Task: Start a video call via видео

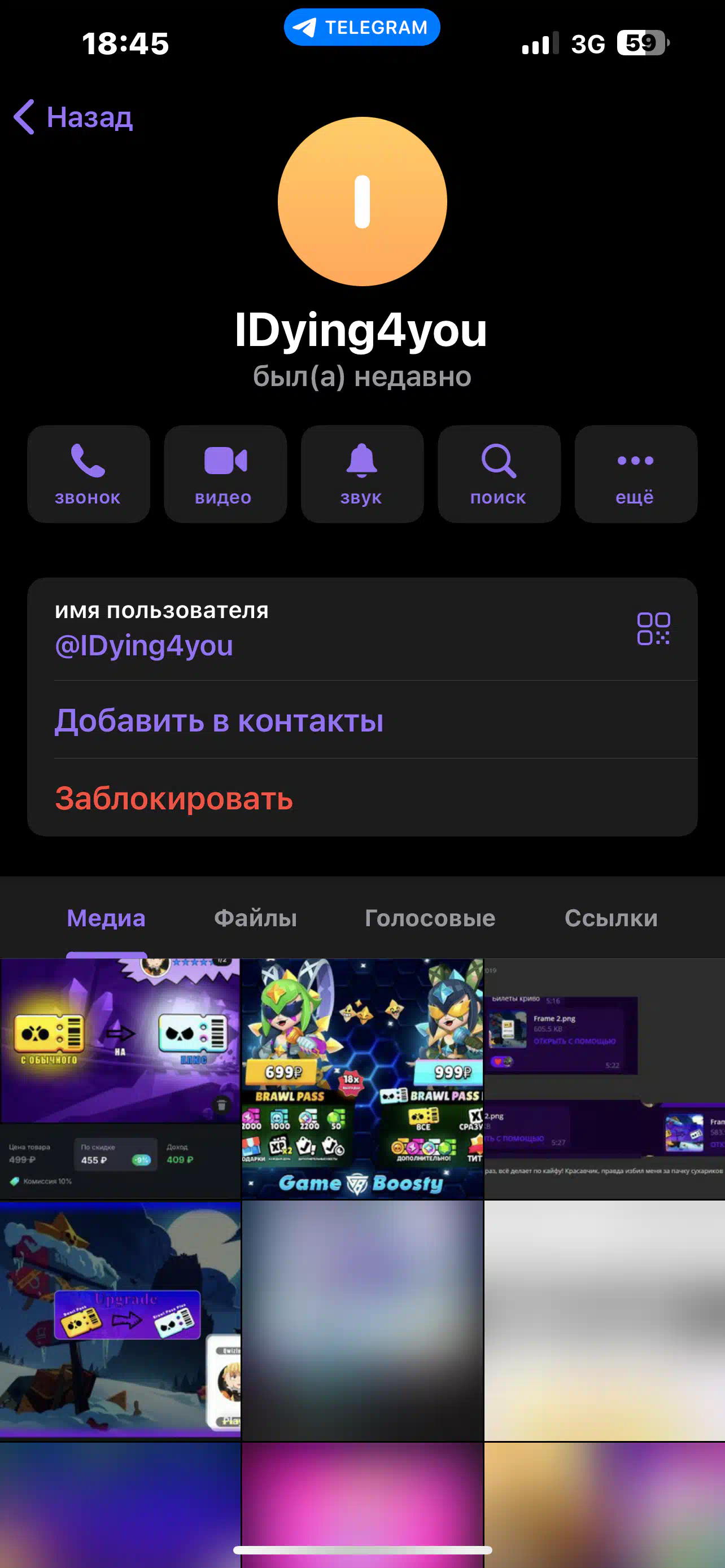Action: (x=225, y=474)
